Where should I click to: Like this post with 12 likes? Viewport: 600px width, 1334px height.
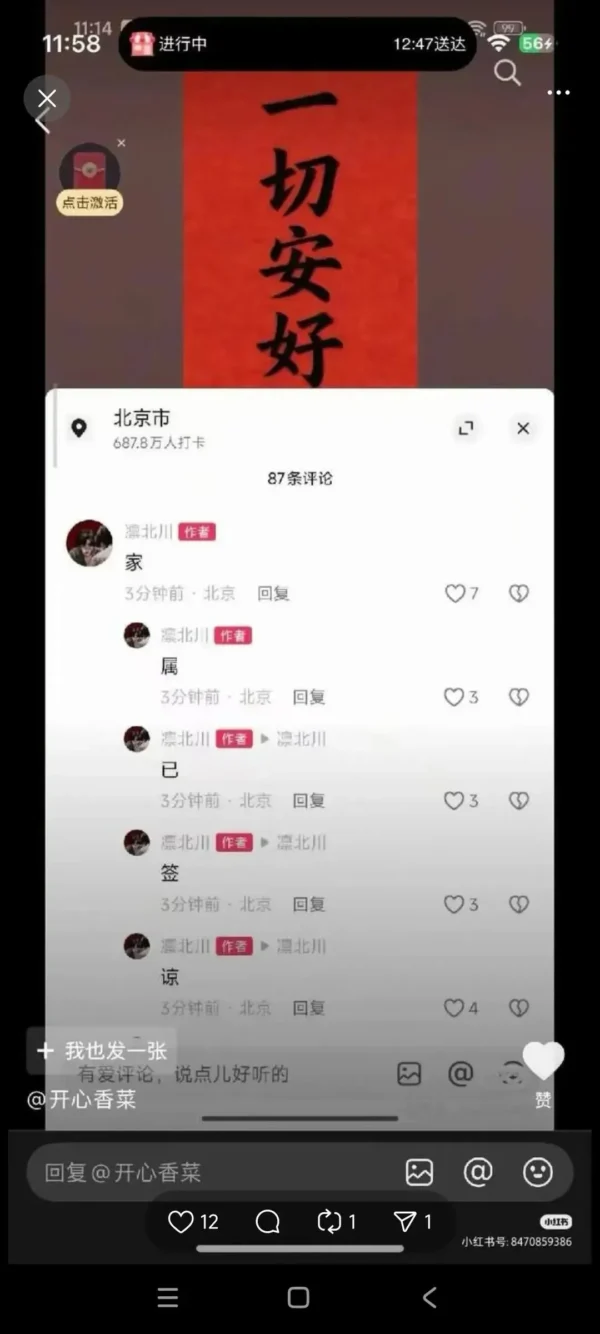(181, 1221)
